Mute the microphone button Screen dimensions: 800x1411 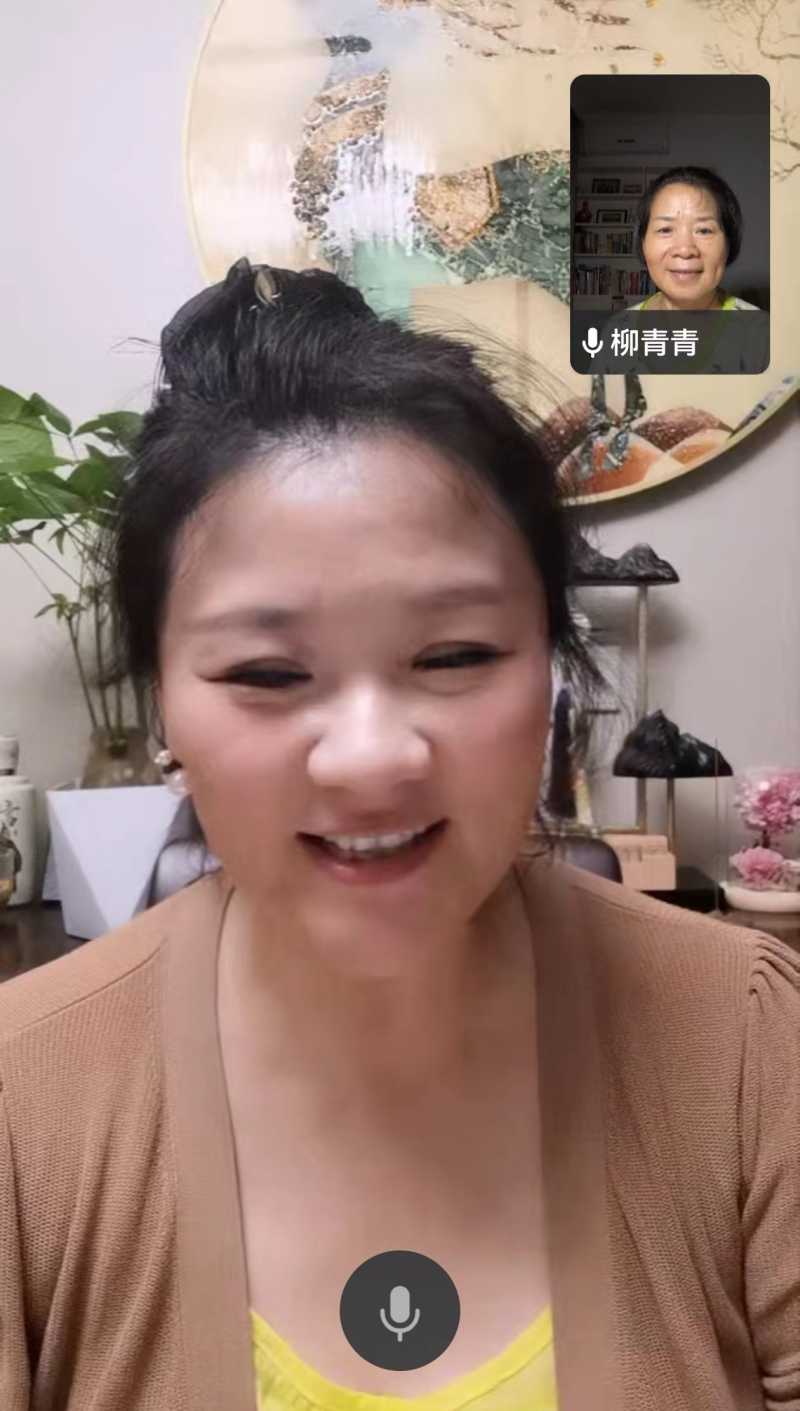399,1310
